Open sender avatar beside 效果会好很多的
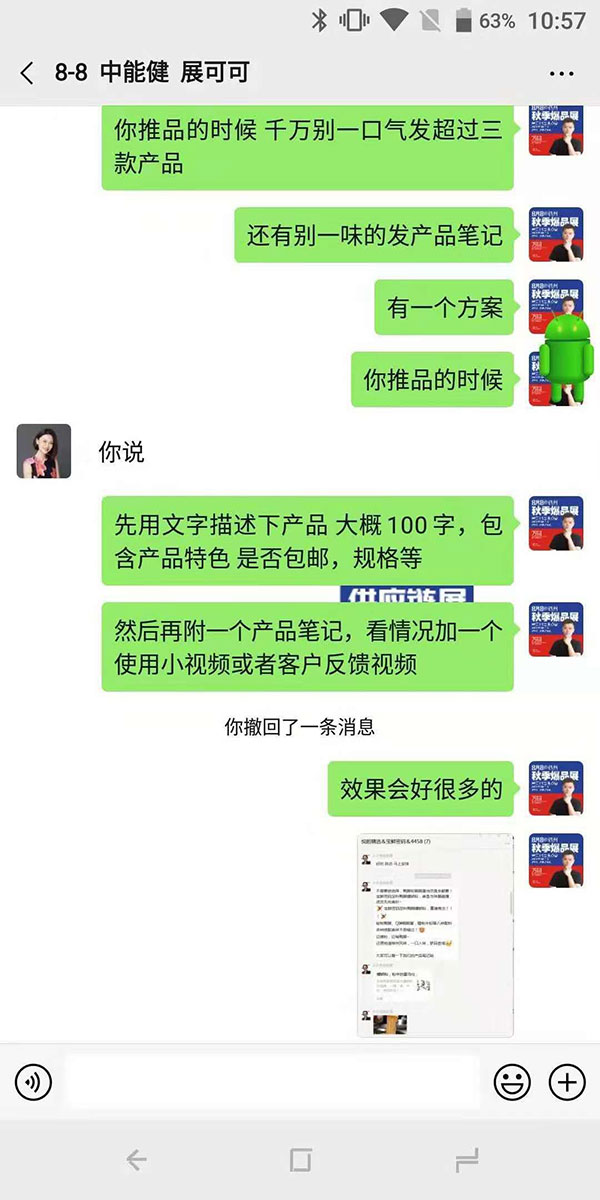Image resolution: width=600 pixels, height=1200 pixels. pyautogui.click(x=555, y=788)
